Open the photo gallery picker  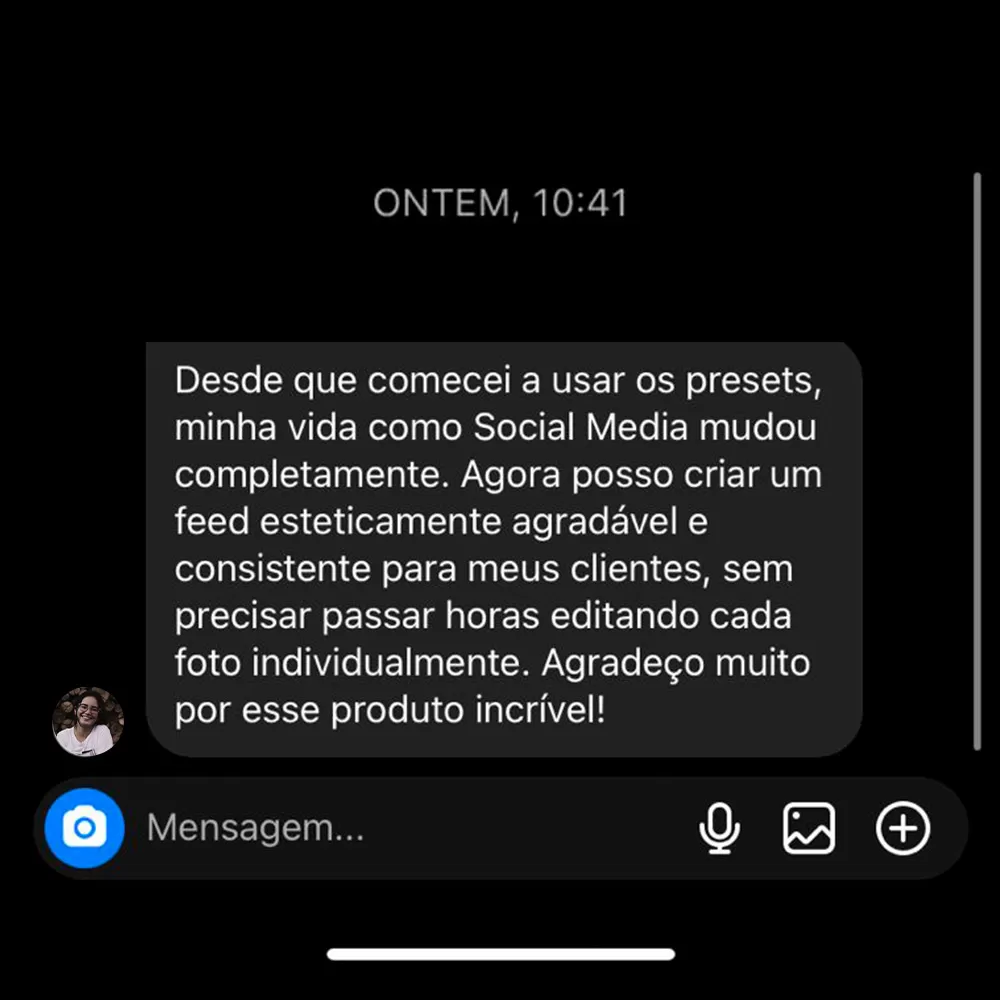coord(808,828)
